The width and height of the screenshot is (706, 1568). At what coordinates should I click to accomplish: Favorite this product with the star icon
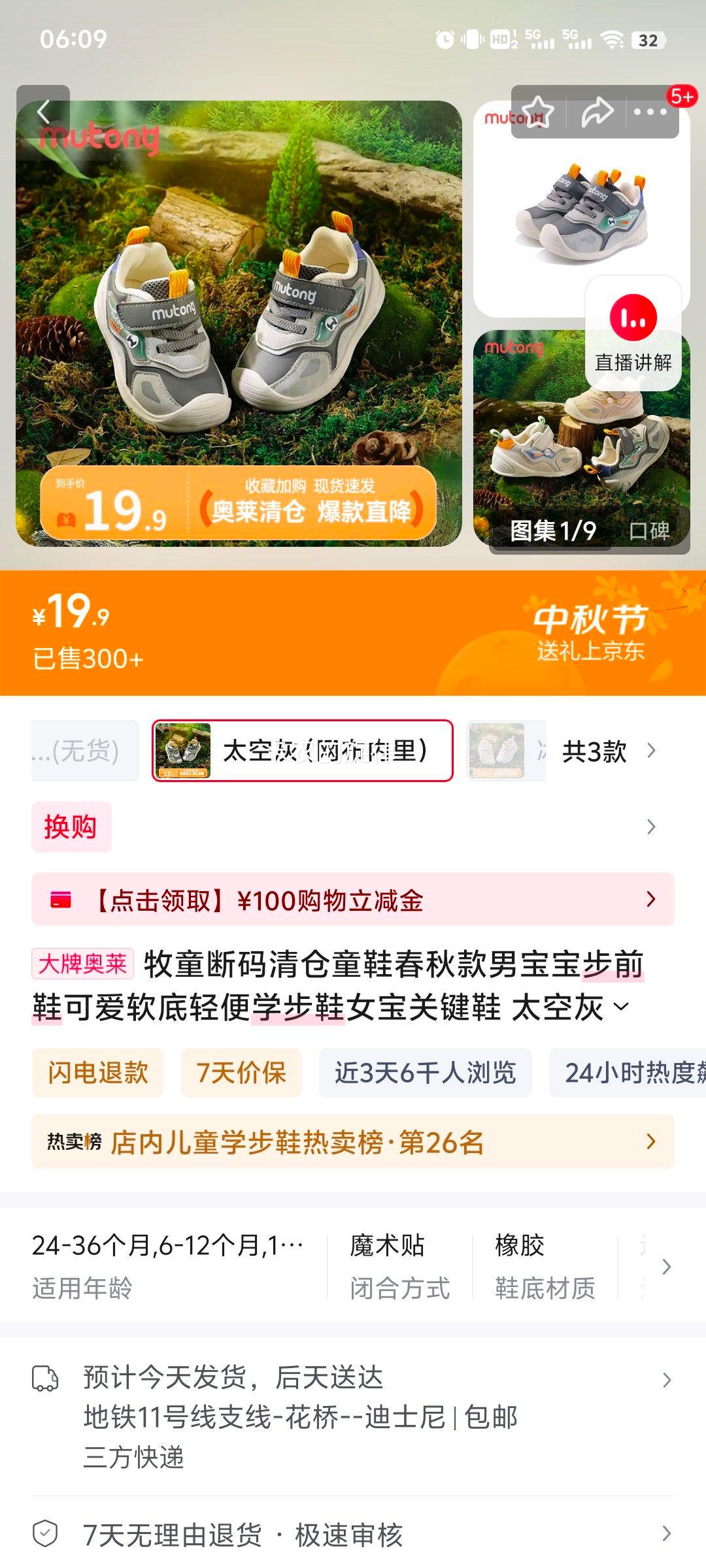(537, 112)
